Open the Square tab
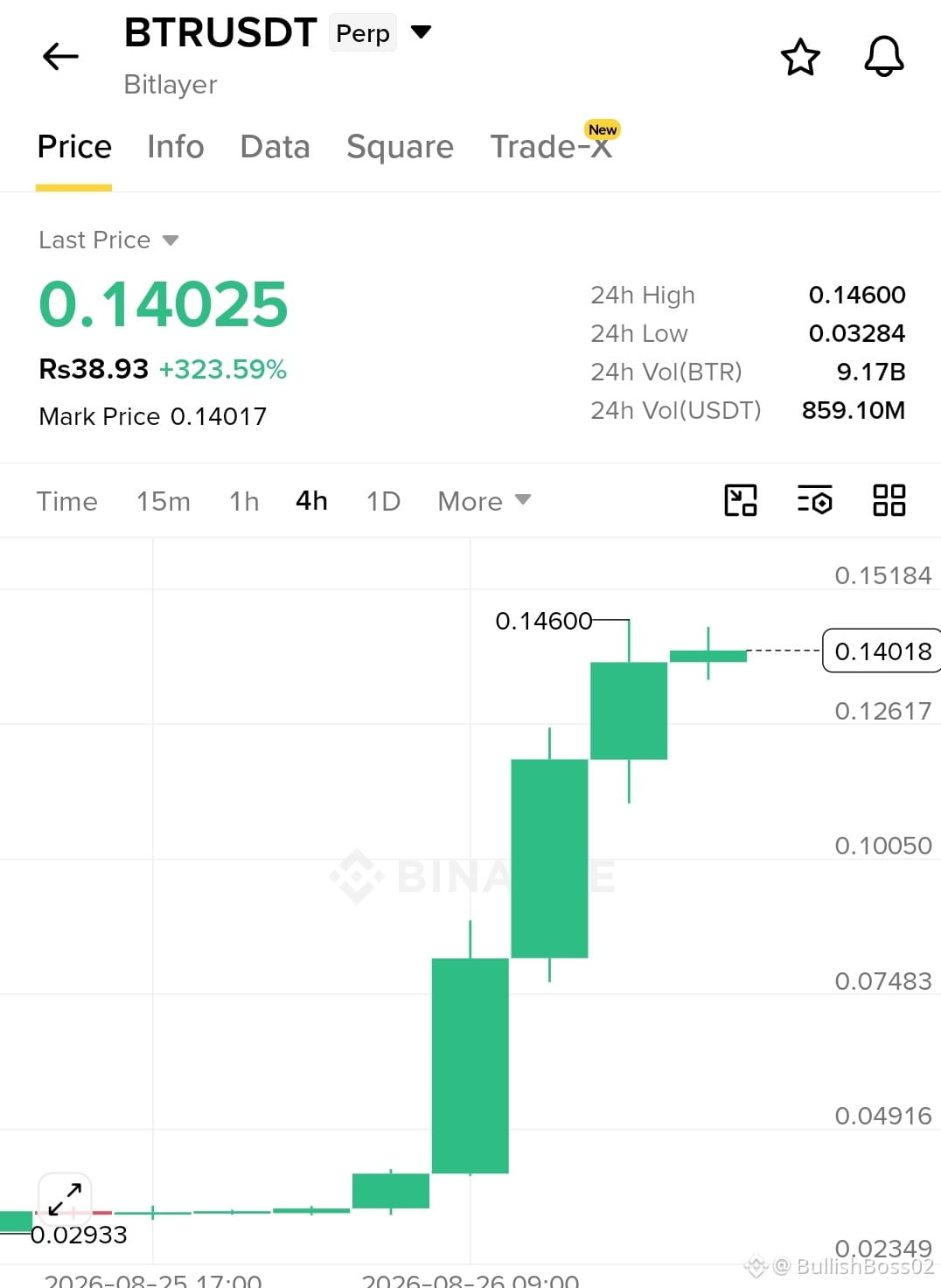 pos(400,147)
